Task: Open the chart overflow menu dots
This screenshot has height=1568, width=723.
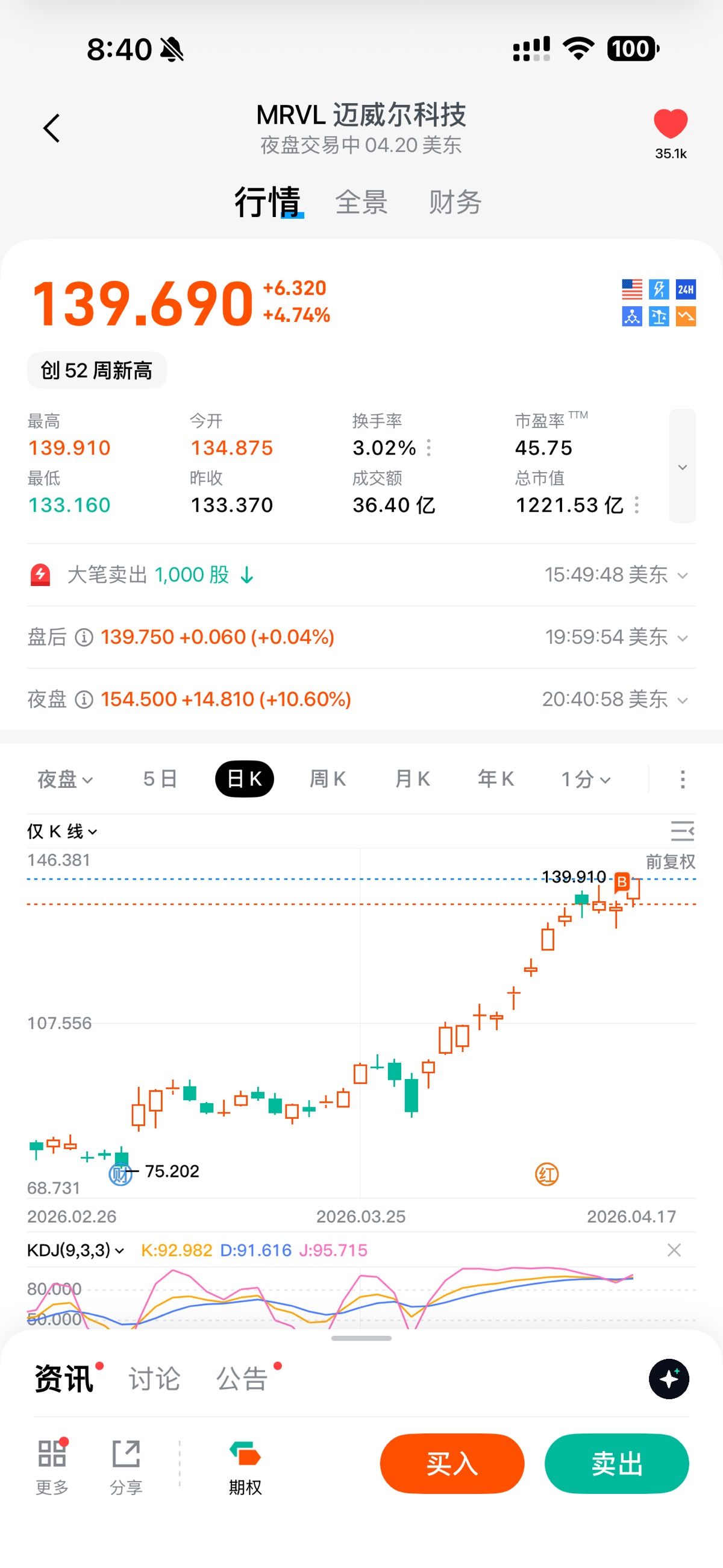Action: pyautogui.click(x=682, y=779)
